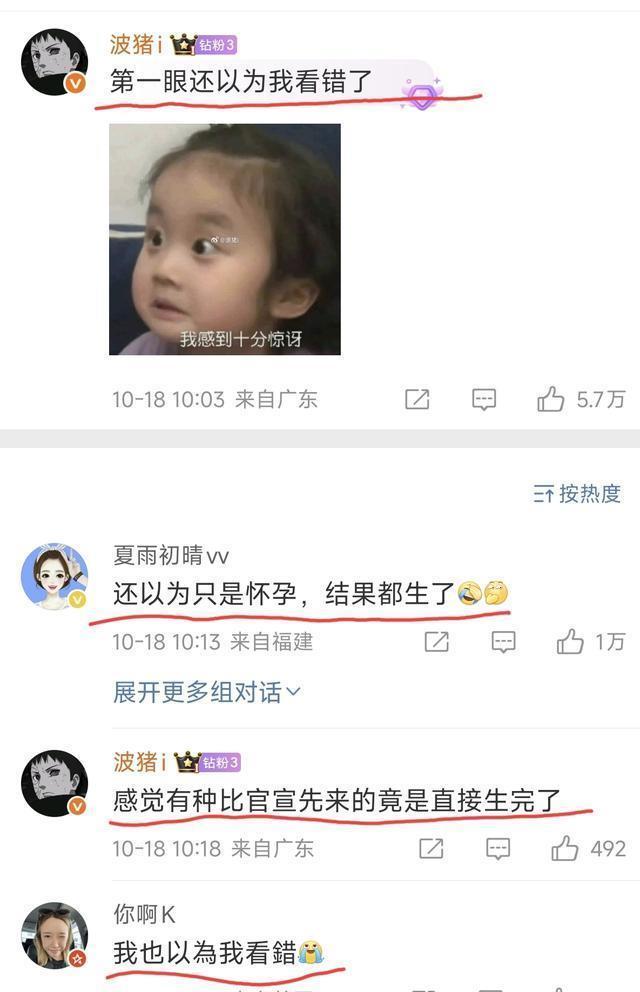Reply to the 10:03 comment by 波猪i
The width and height of the screenshot is (640, 992).
pos(484,400)
